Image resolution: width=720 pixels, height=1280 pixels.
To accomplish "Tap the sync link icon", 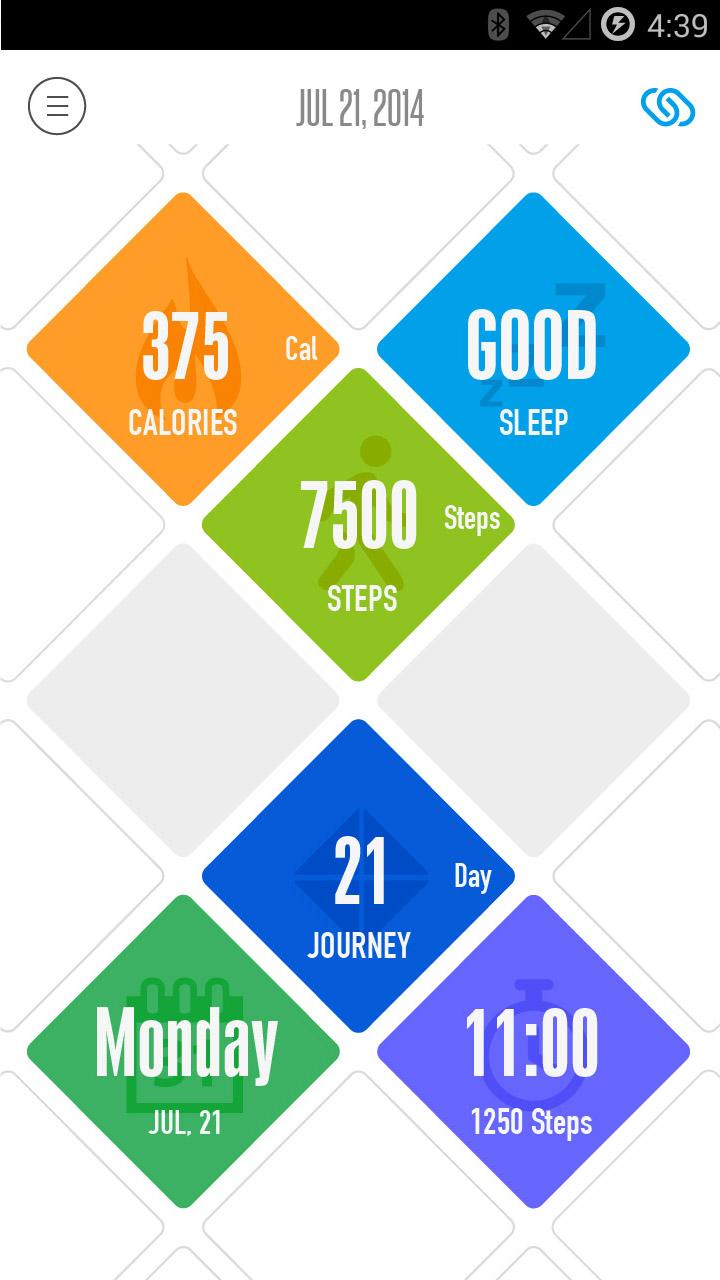I will click(x=667, y=106).
